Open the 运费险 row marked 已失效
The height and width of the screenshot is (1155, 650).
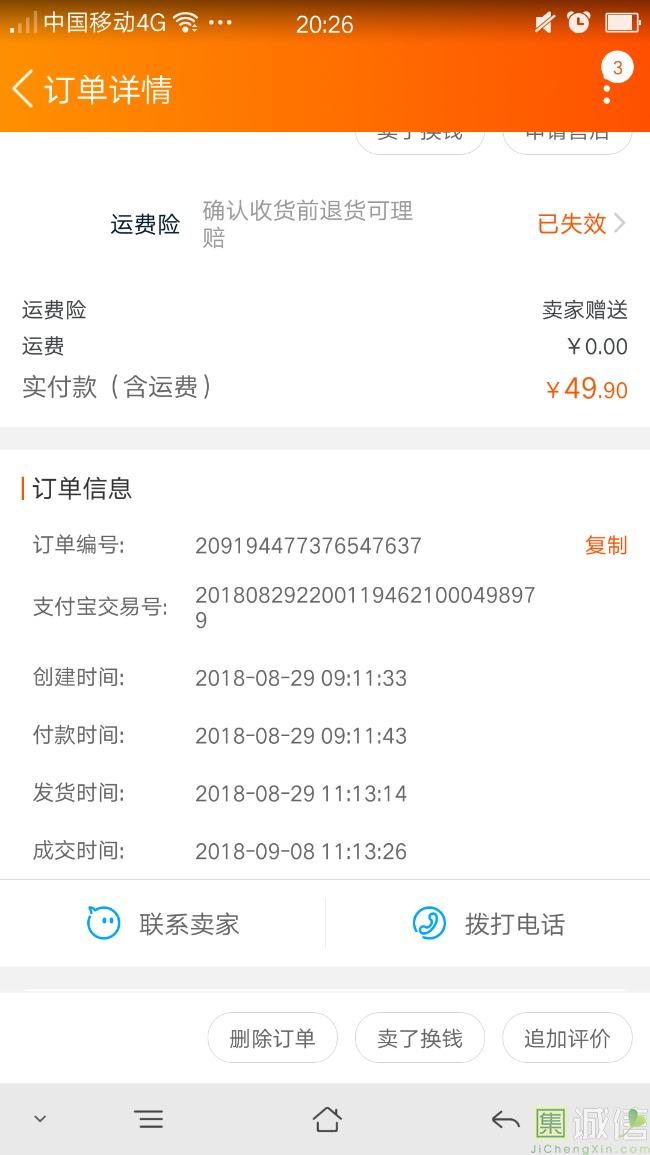tap(325, 224)
